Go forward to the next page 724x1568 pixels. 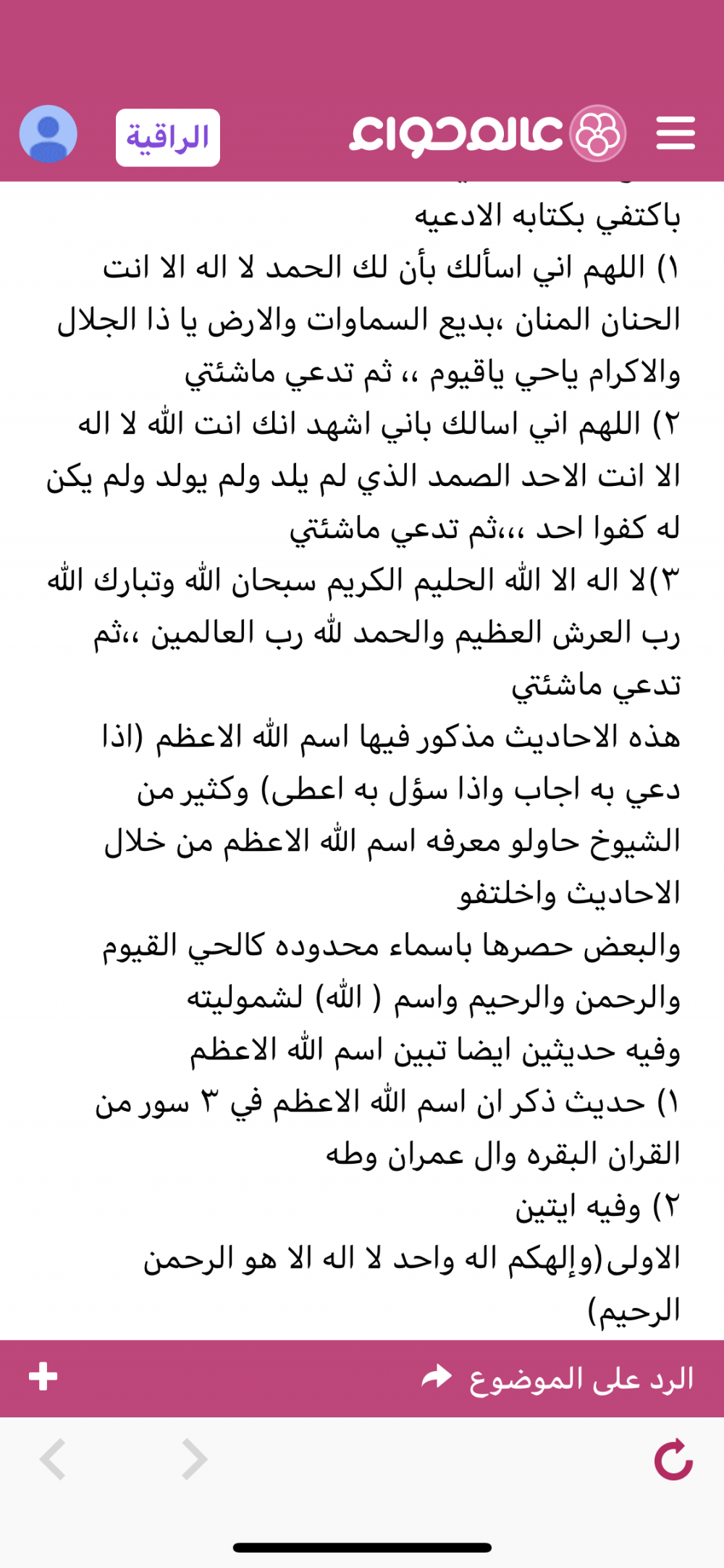coord(194,1459)
